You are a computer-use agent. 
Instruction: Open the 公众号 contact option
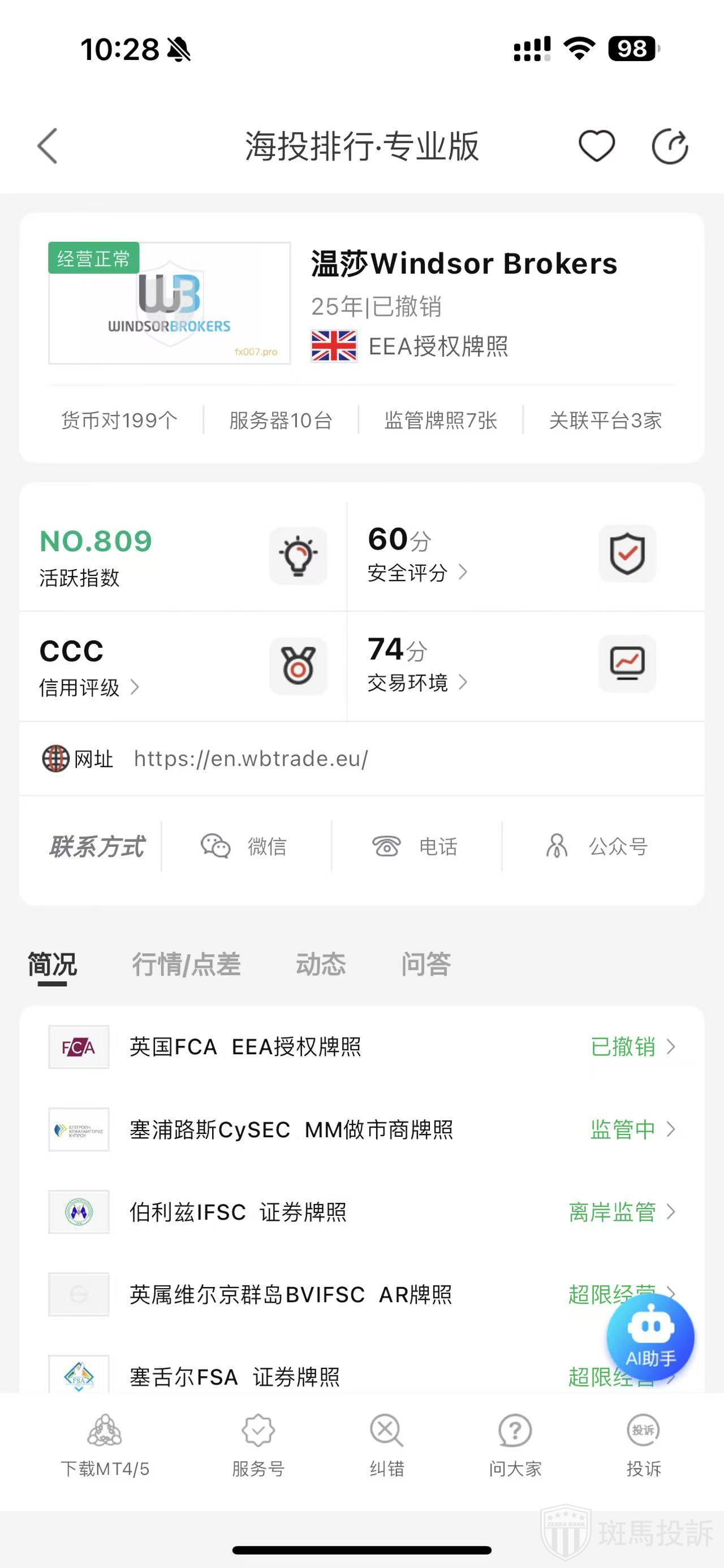click(597, 846)
